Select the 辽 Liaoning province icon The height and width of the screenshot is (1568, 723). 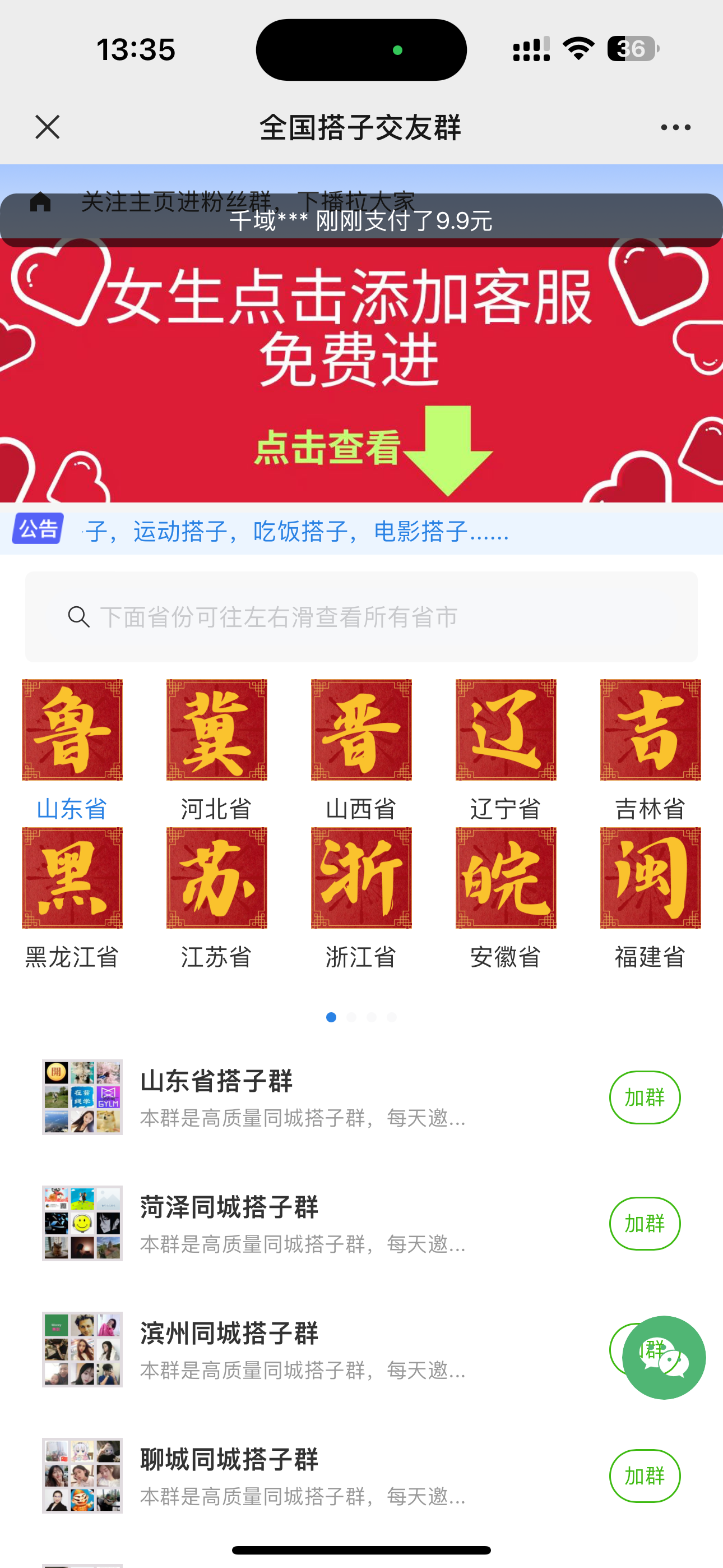(x=506, y=730)
